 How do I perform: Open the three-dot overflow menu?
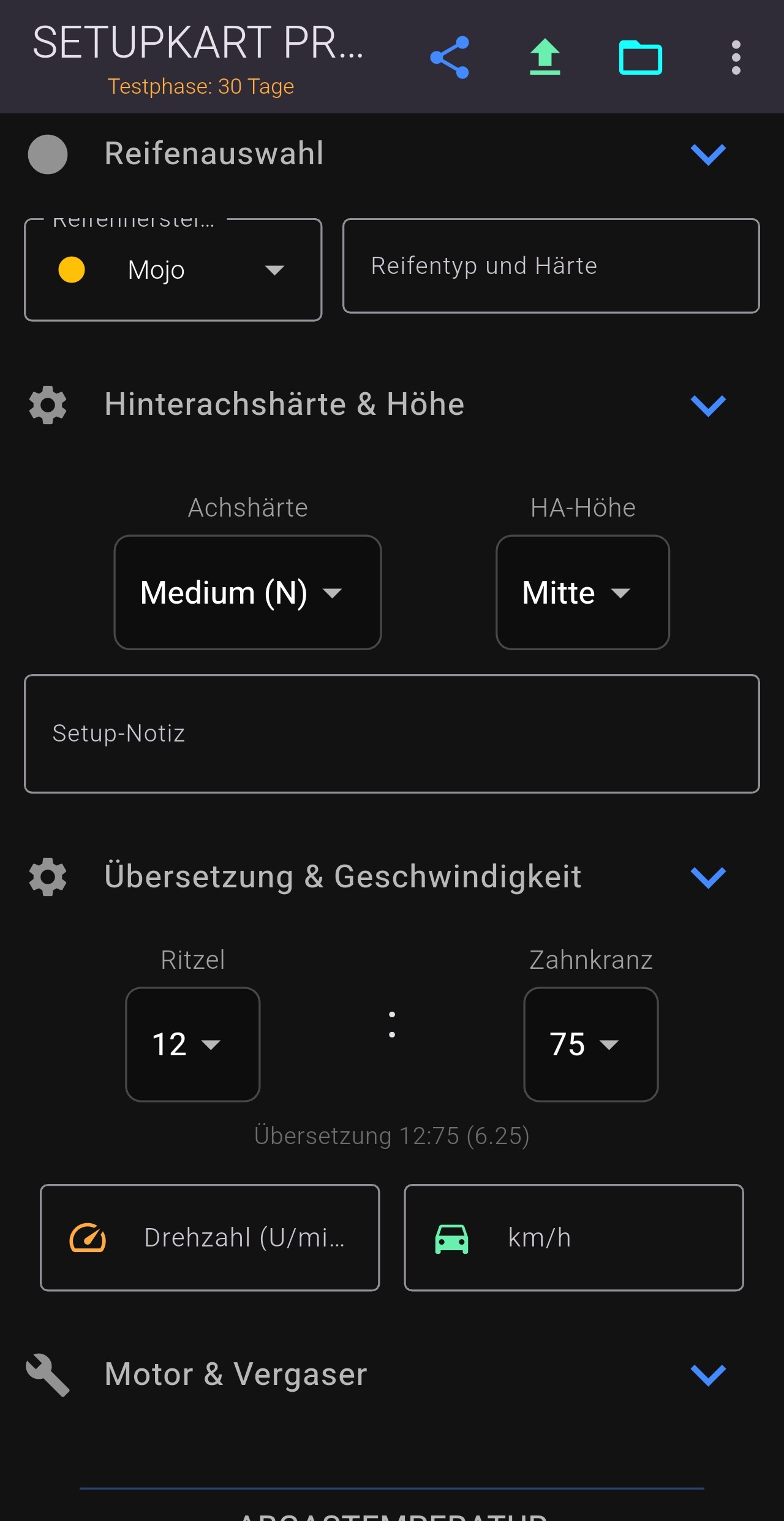click(736, 56)
